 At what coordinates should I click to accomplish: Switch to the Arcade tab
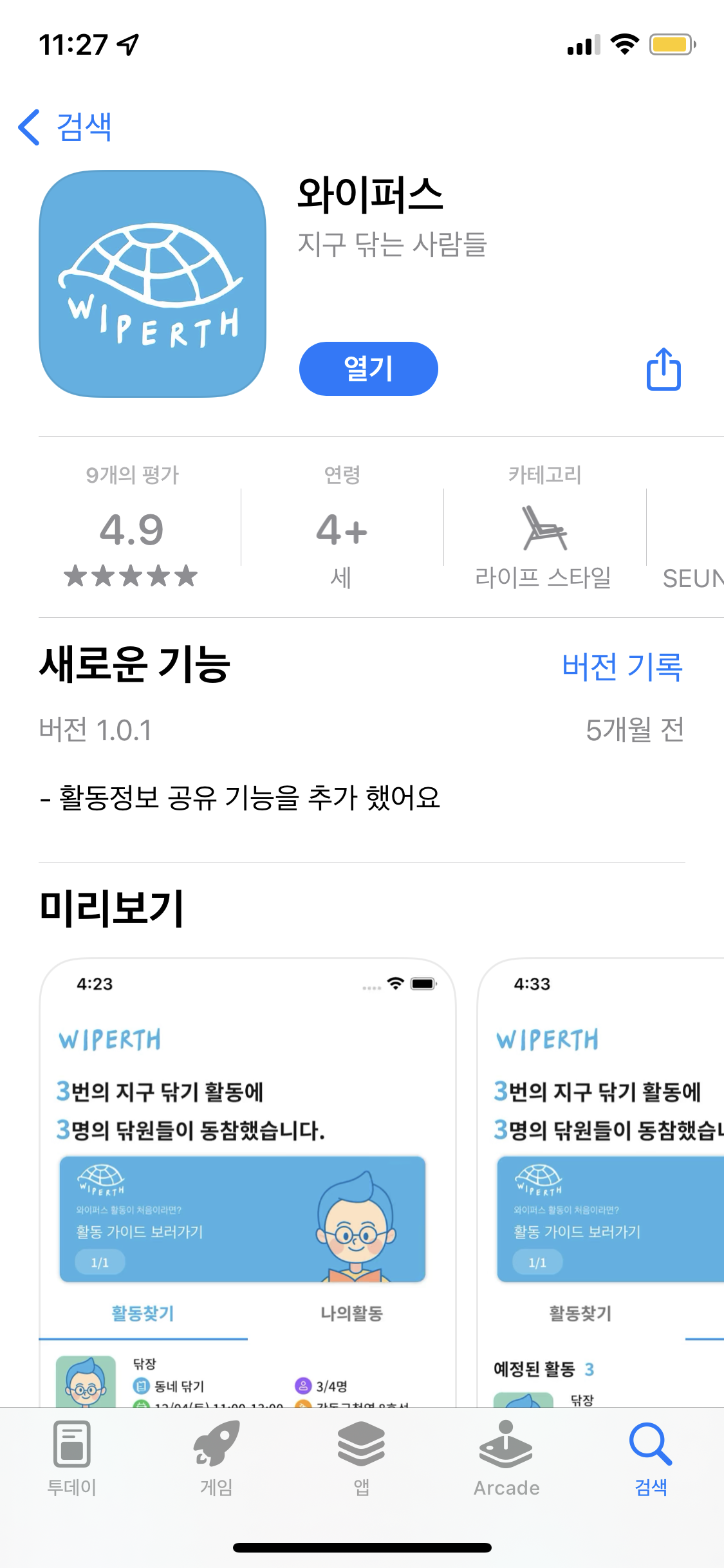click(506, 1459)
